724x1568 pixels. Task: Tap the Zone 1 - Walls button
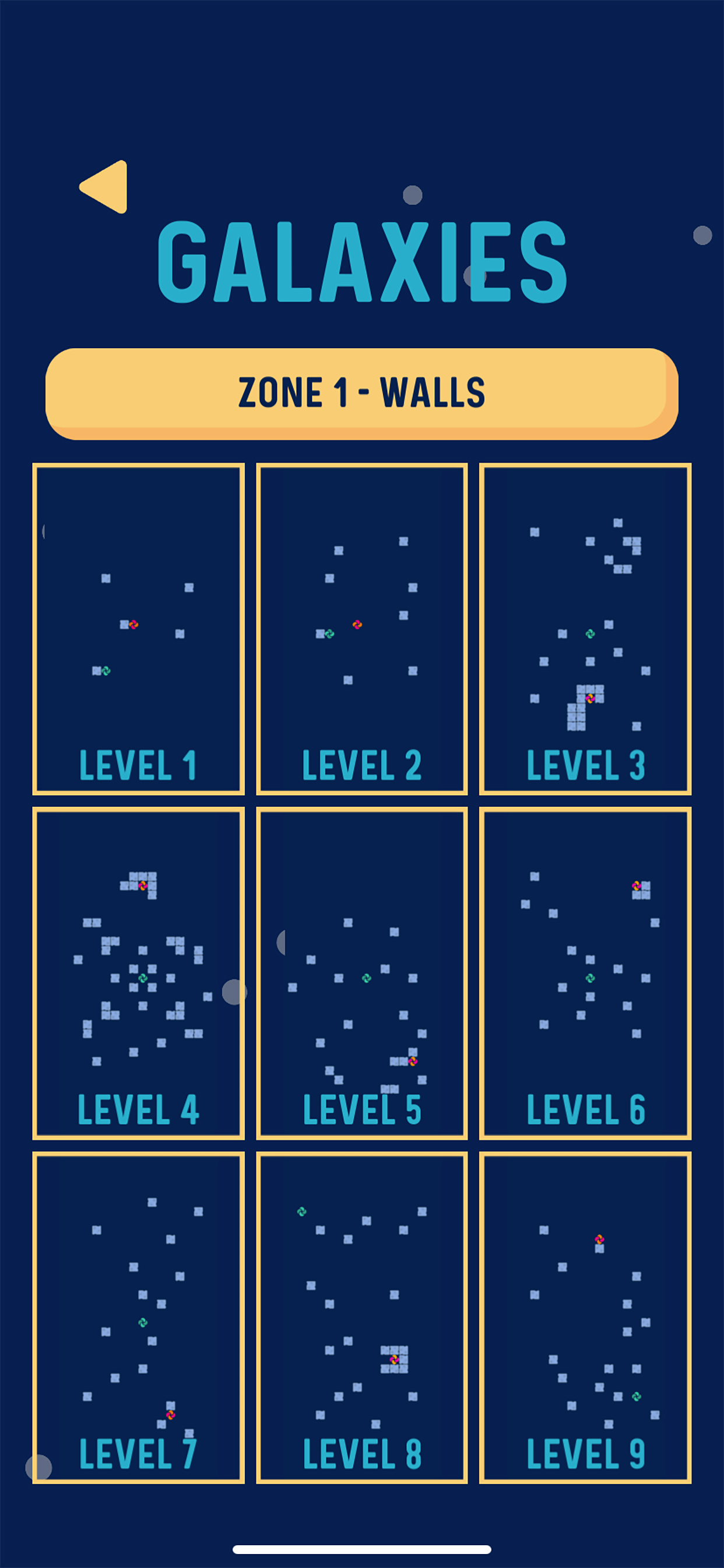coord(362,394)
